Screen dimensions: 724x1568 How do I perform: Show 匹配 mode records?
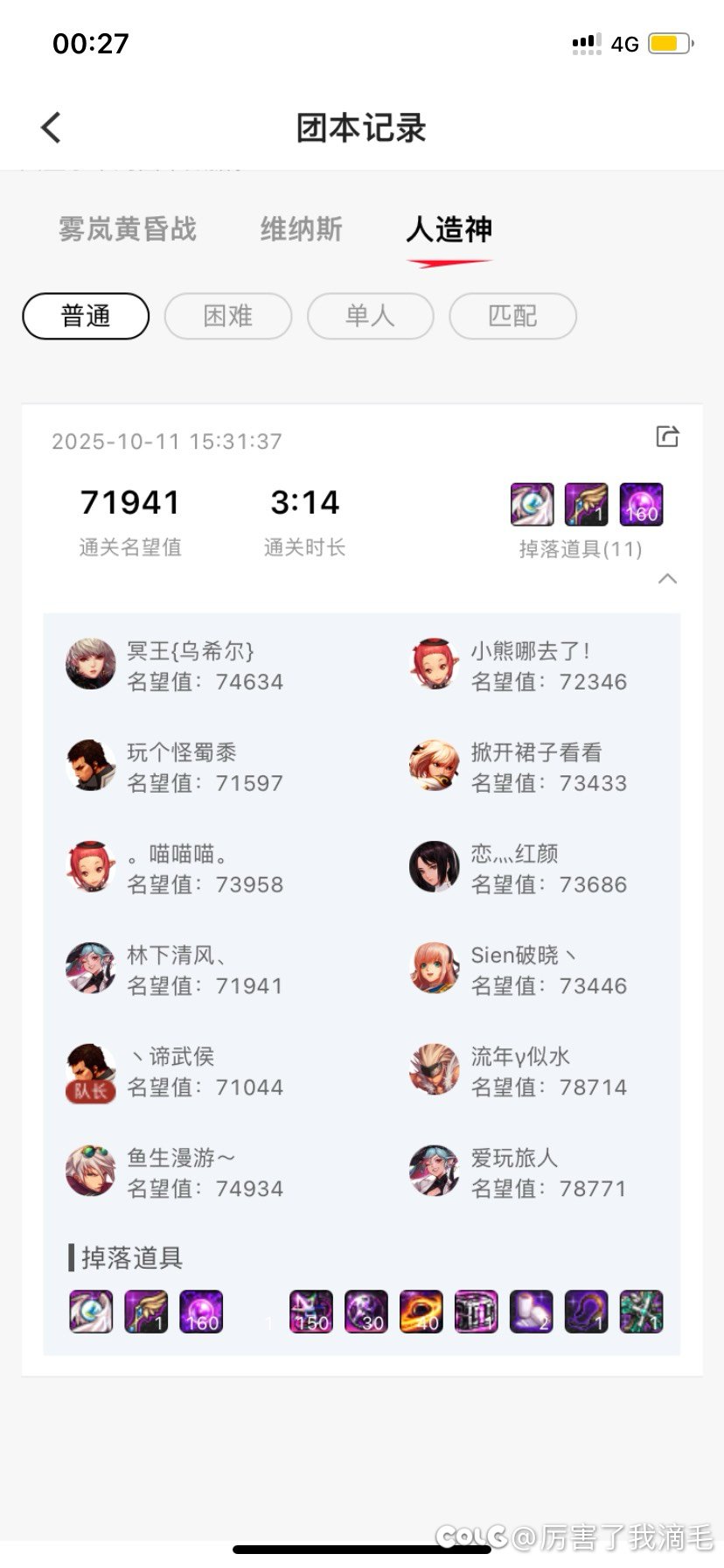pyautogui.click(x=512, y=316)
